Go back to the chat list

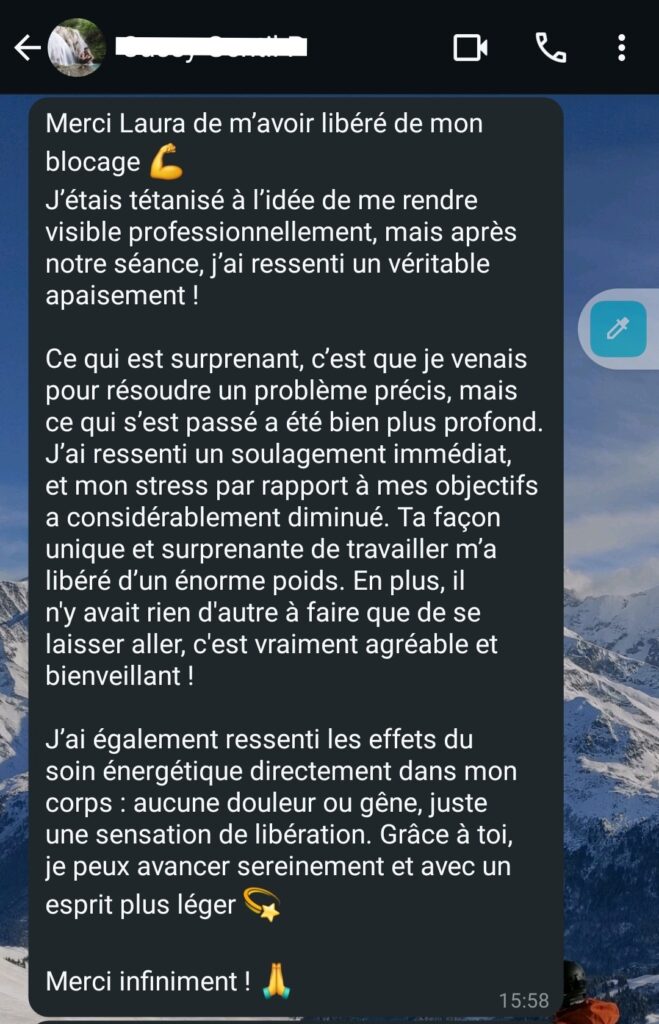click(26, 48)
